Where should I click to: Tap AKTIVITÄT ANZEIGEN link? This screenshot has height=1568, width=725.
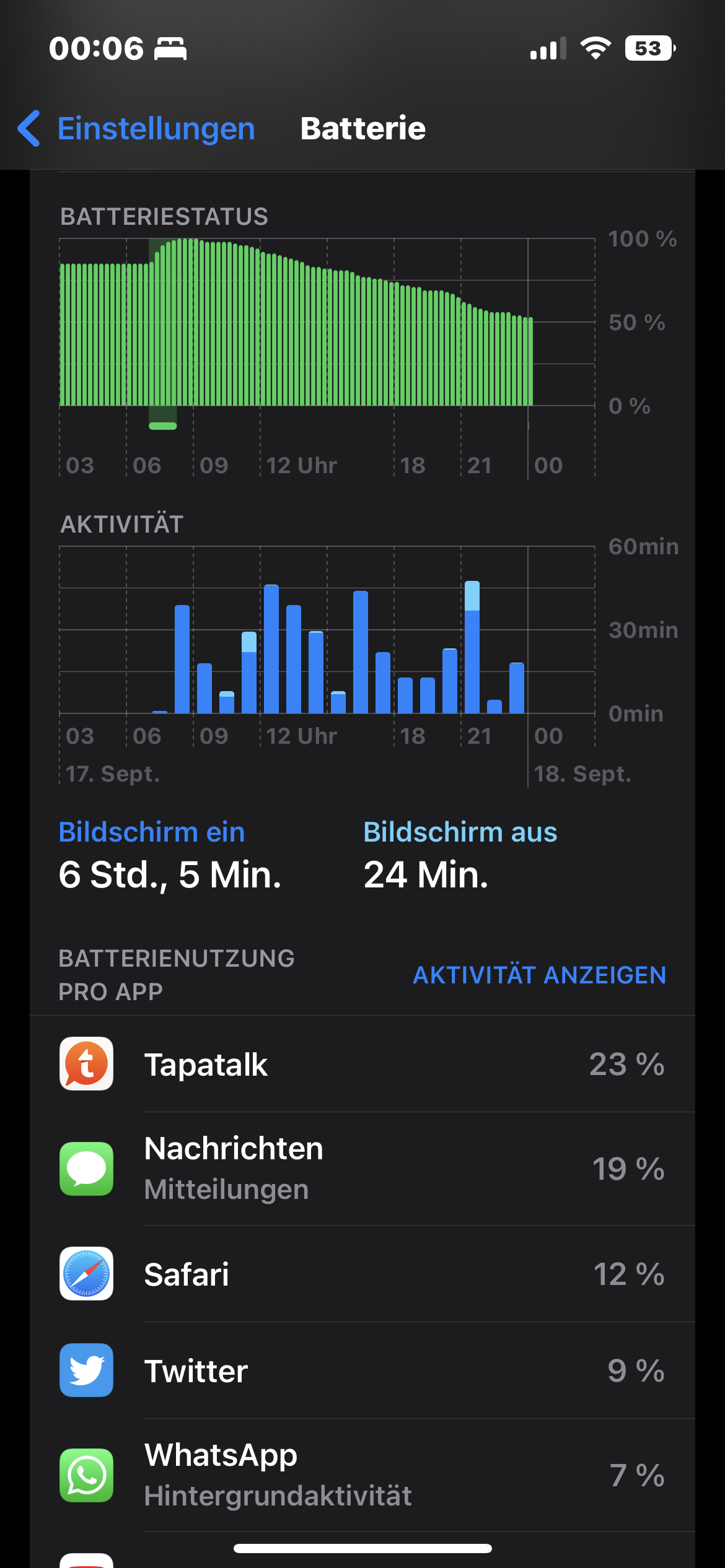[x=539, y=975]
